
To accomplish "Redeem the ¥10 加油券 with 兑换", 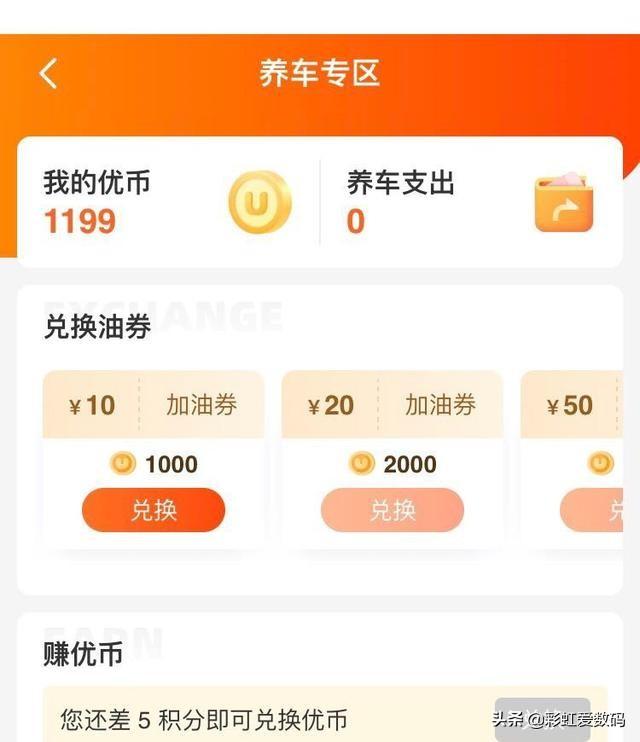I will 153,511.
